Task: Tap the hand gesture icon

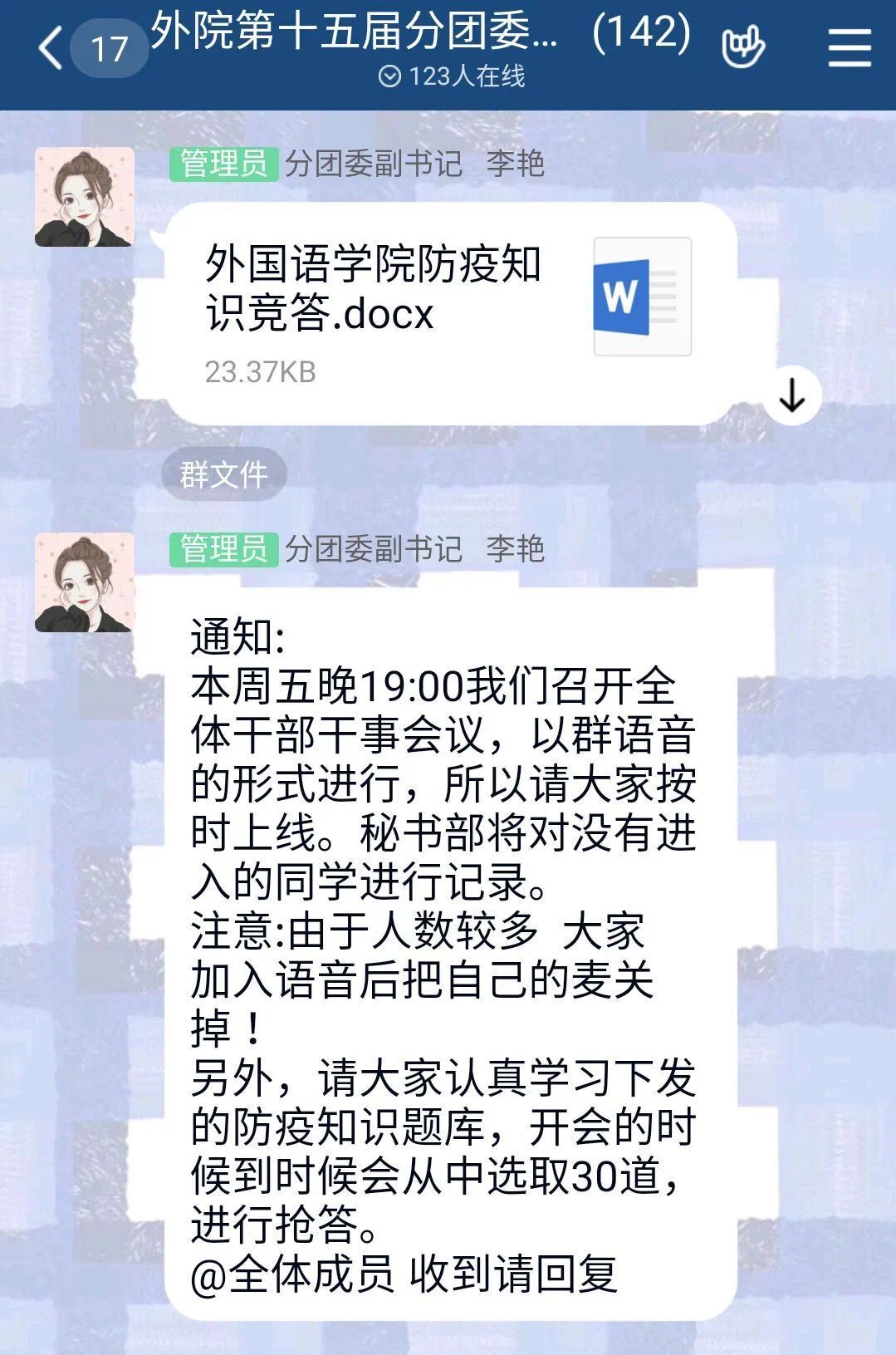Action: point(742,47)
